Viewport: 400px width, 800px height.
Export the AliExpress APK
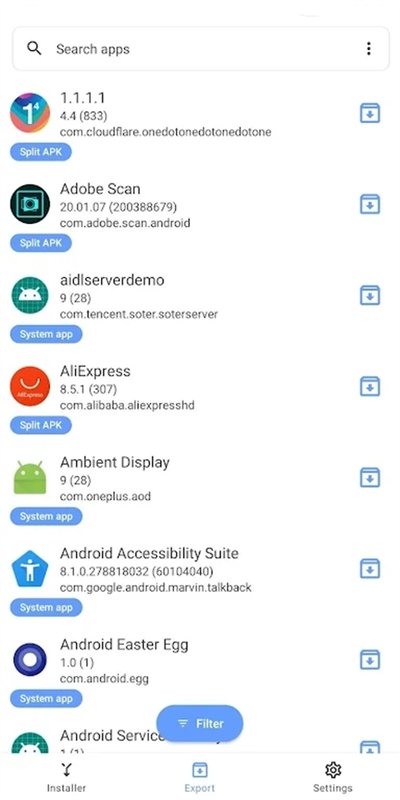click(x=370, y=386)
